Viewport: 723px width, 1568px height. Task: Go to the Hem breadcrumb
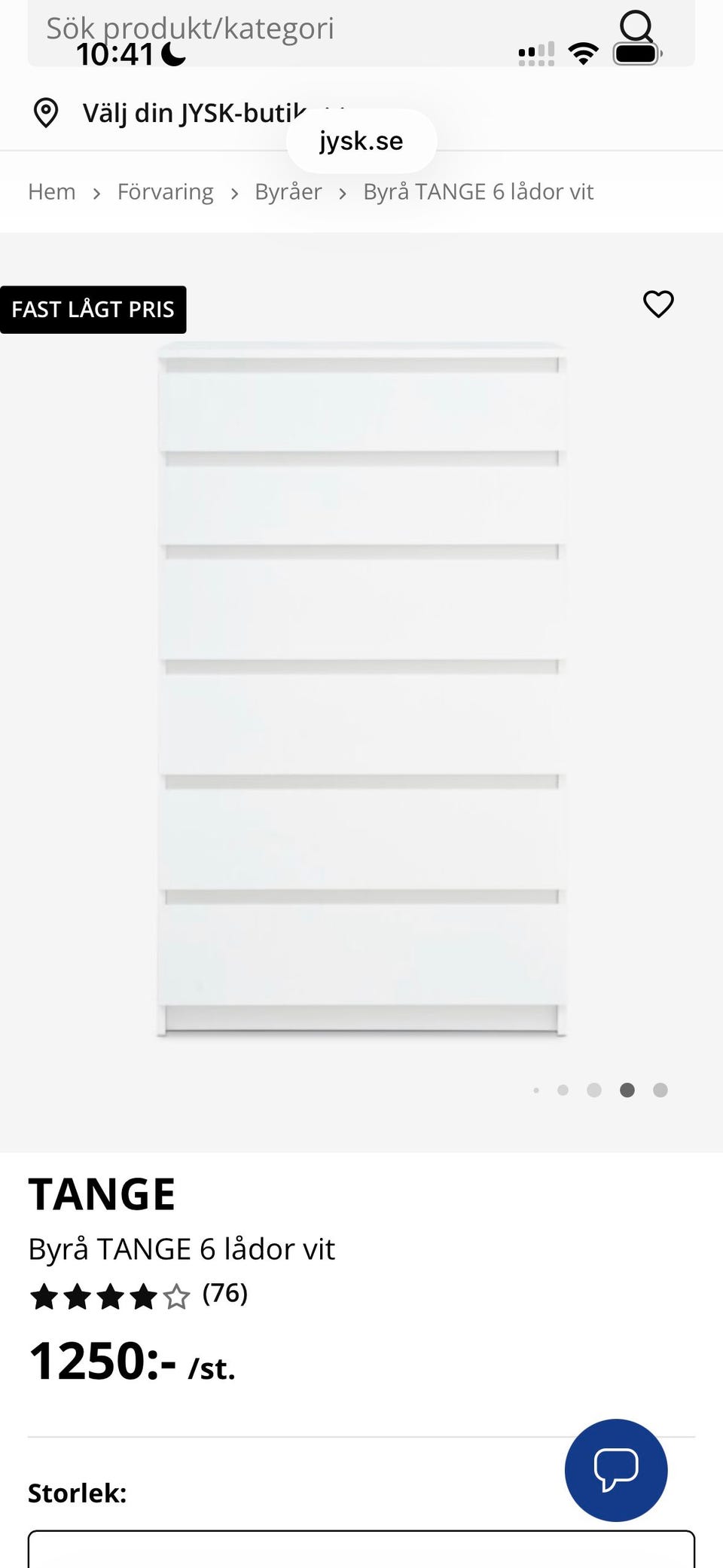pos(52,192)
